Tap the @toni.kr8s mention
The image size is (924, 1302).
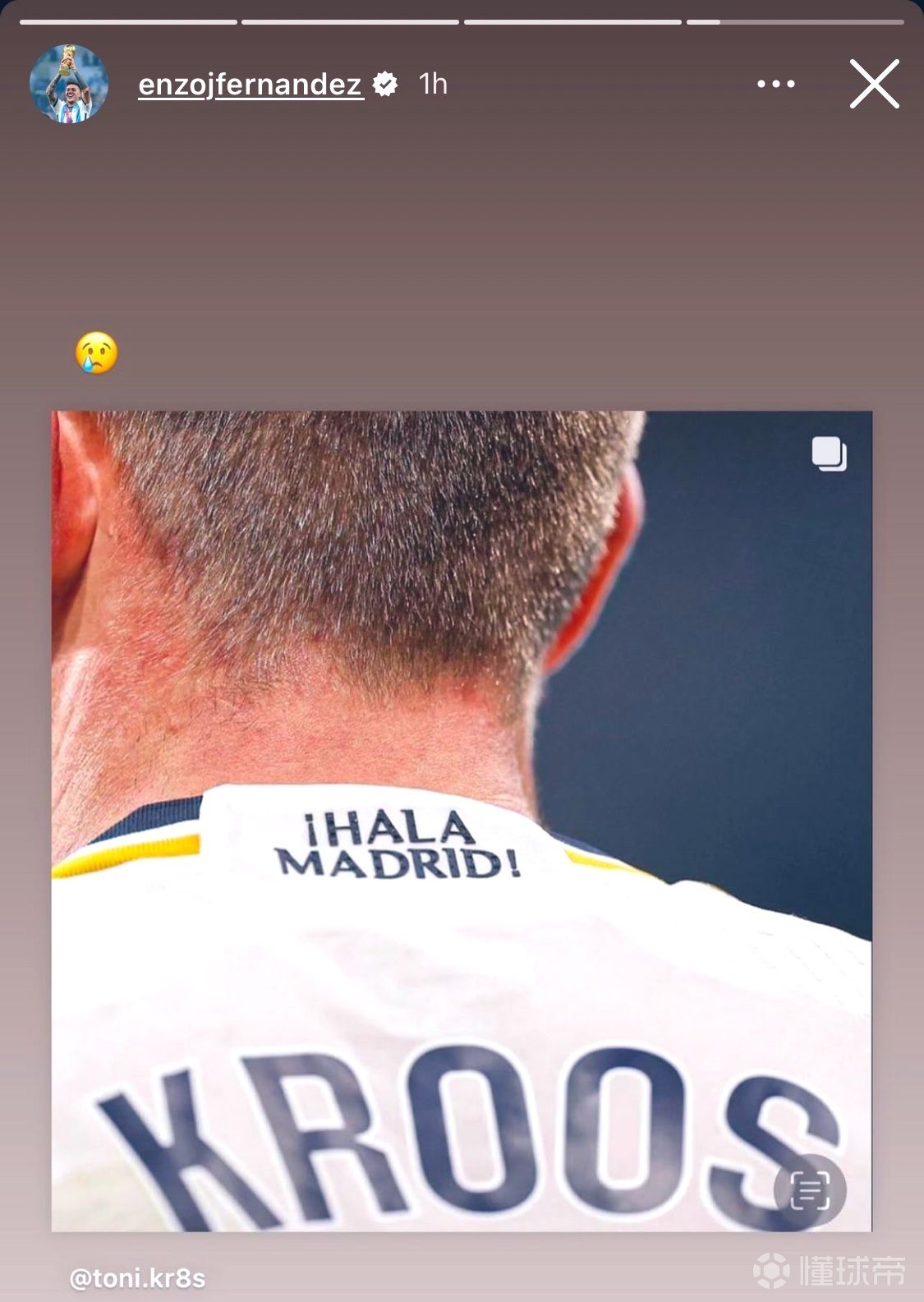(137, 1278)
